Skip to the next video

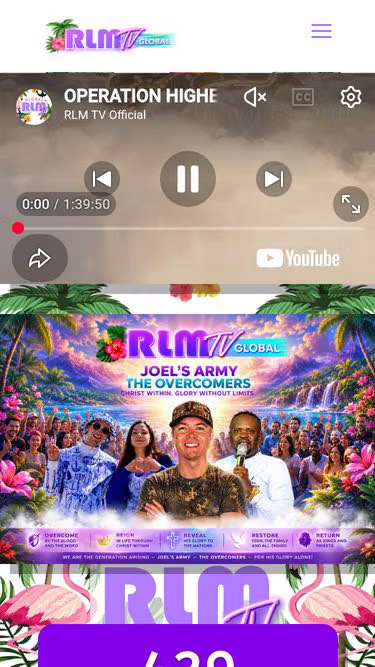(x=274, y=179)
